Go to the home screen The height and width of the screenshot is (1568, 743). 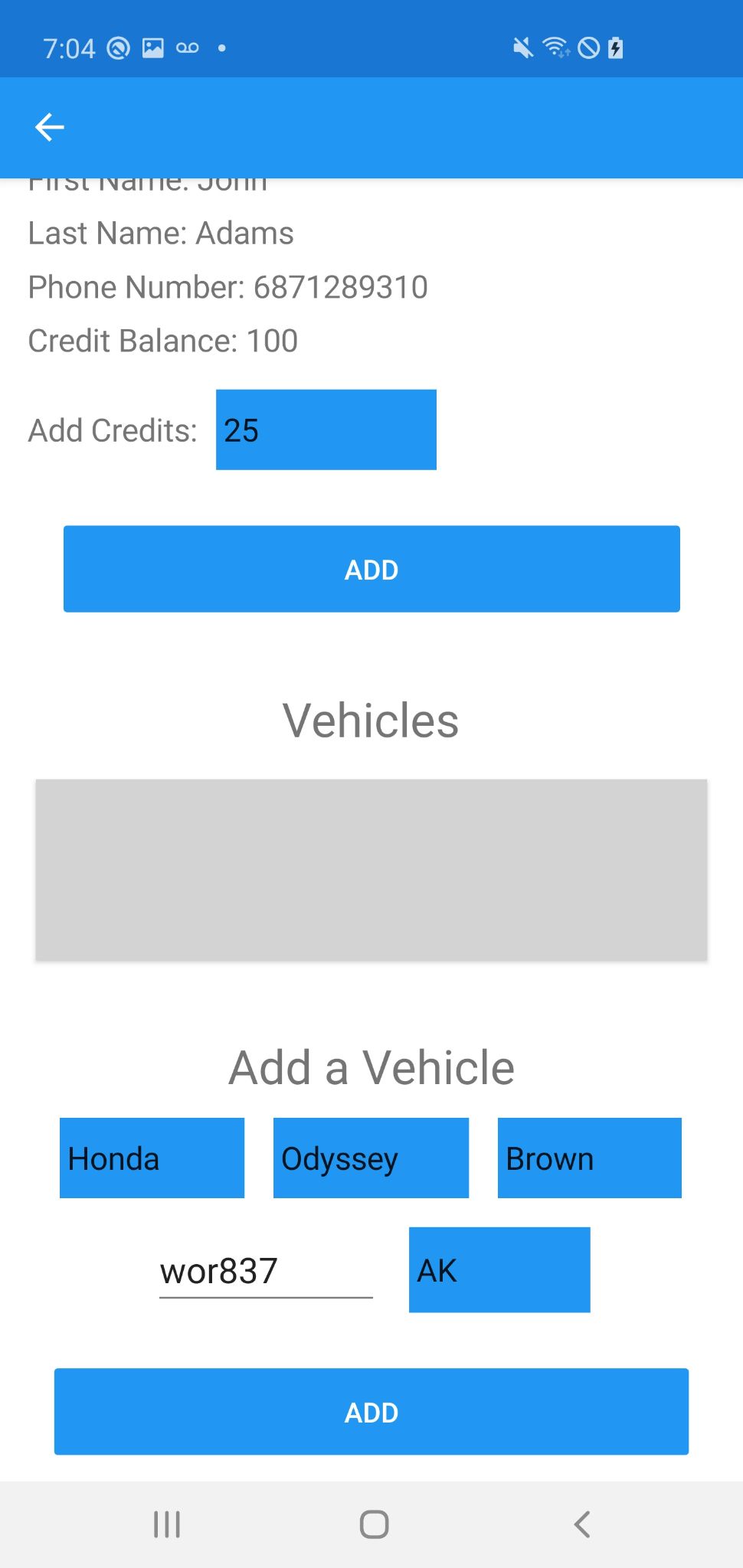point(374,1524)
